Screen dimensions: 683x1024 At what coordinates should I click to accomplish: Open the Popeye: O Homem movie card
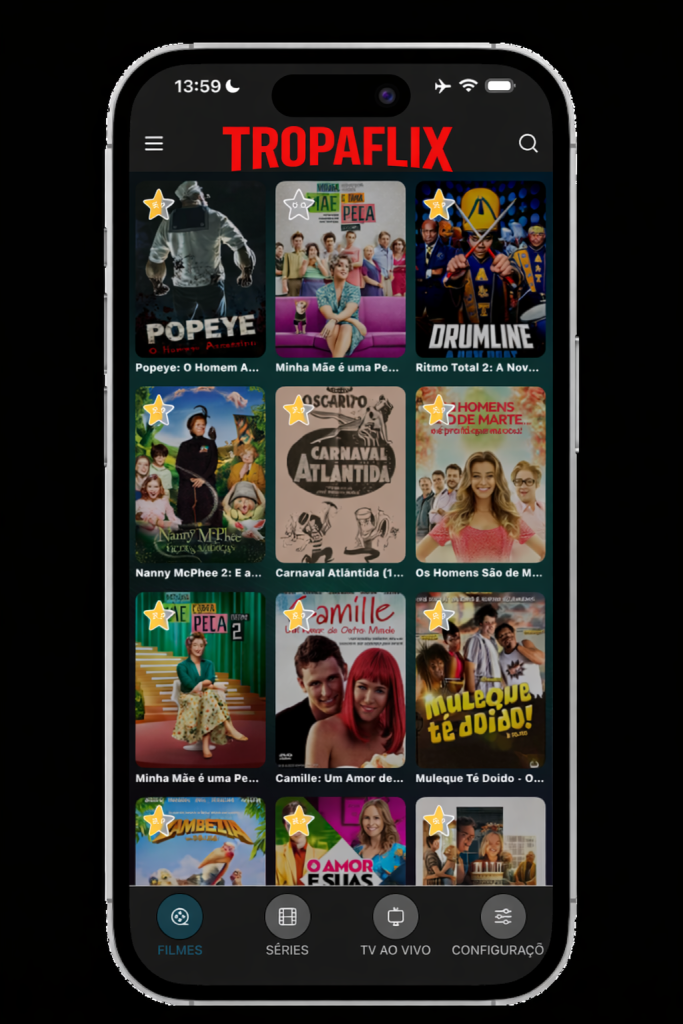point(200,270)
